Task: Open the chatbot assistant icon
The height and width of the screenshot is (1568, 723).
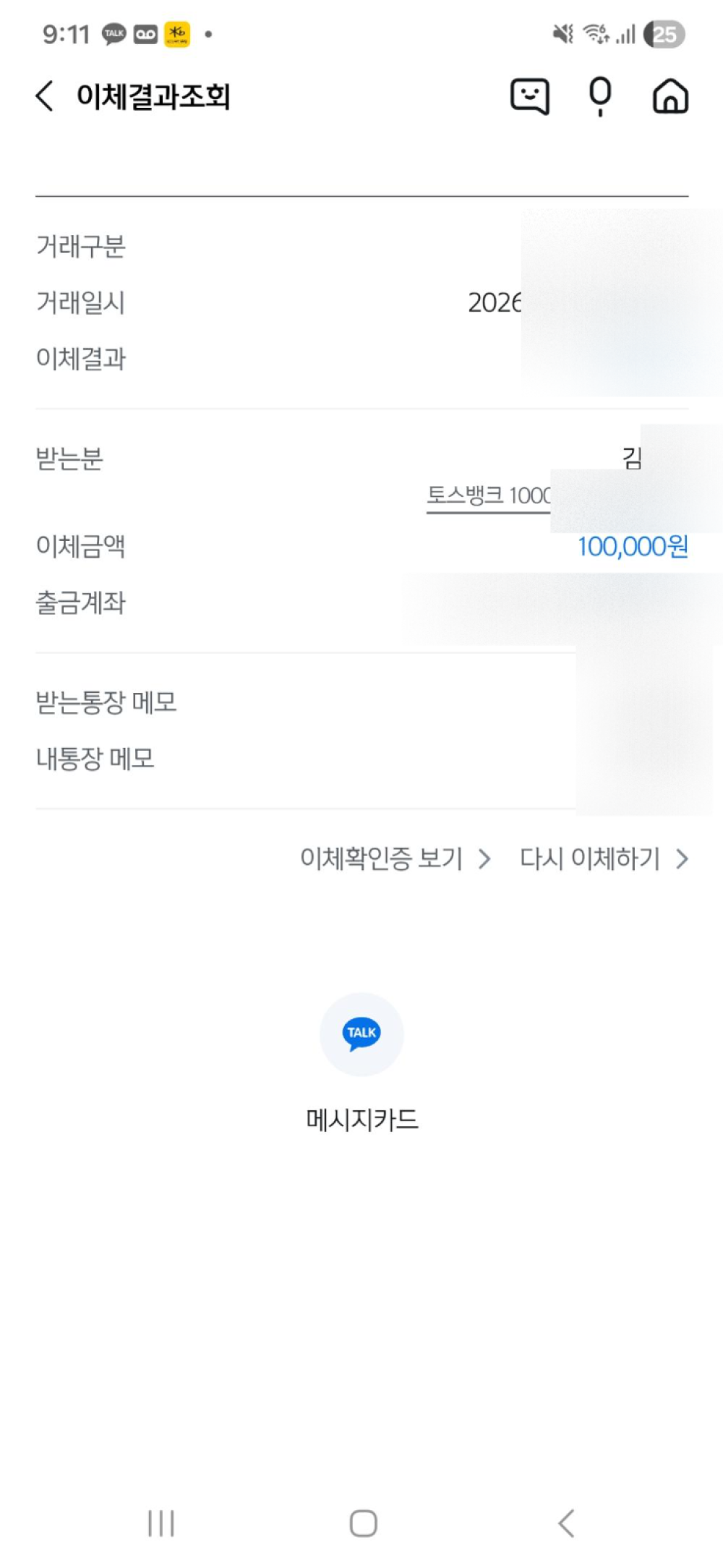Action: [x=530, y=96]
